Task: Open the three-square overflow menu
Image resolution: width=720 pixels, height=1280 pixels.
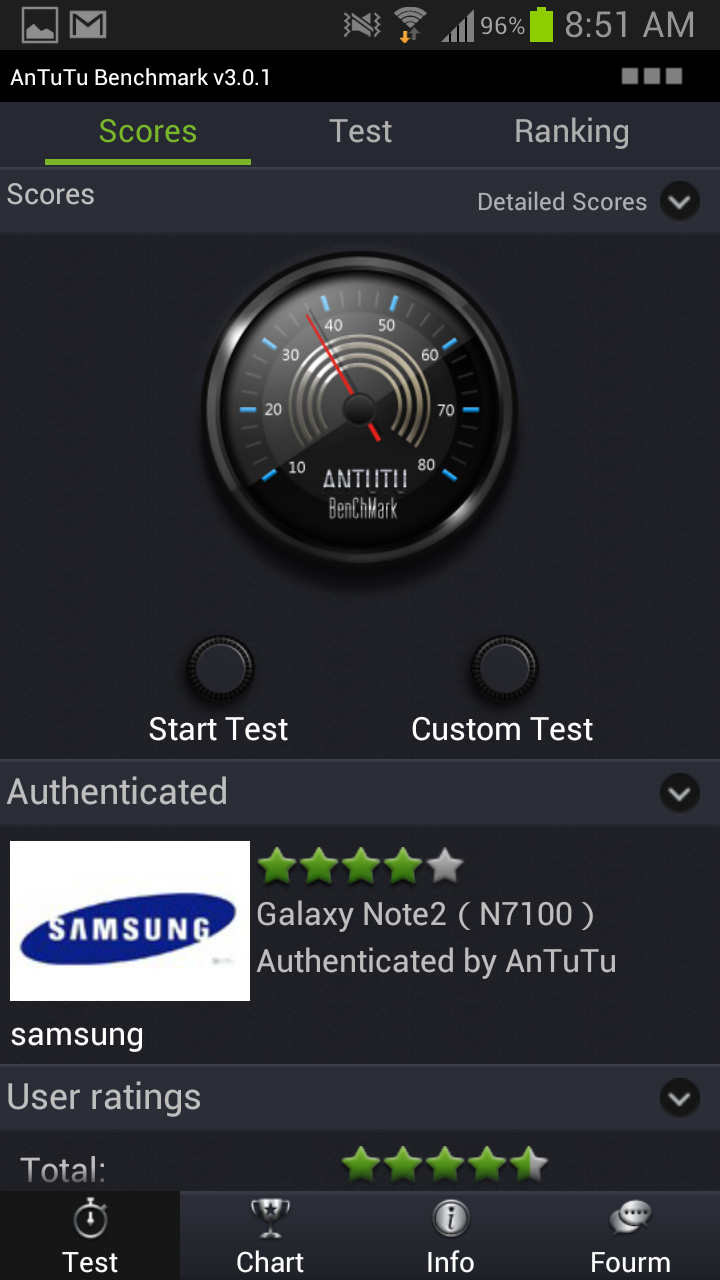Action: click(652, 76)
